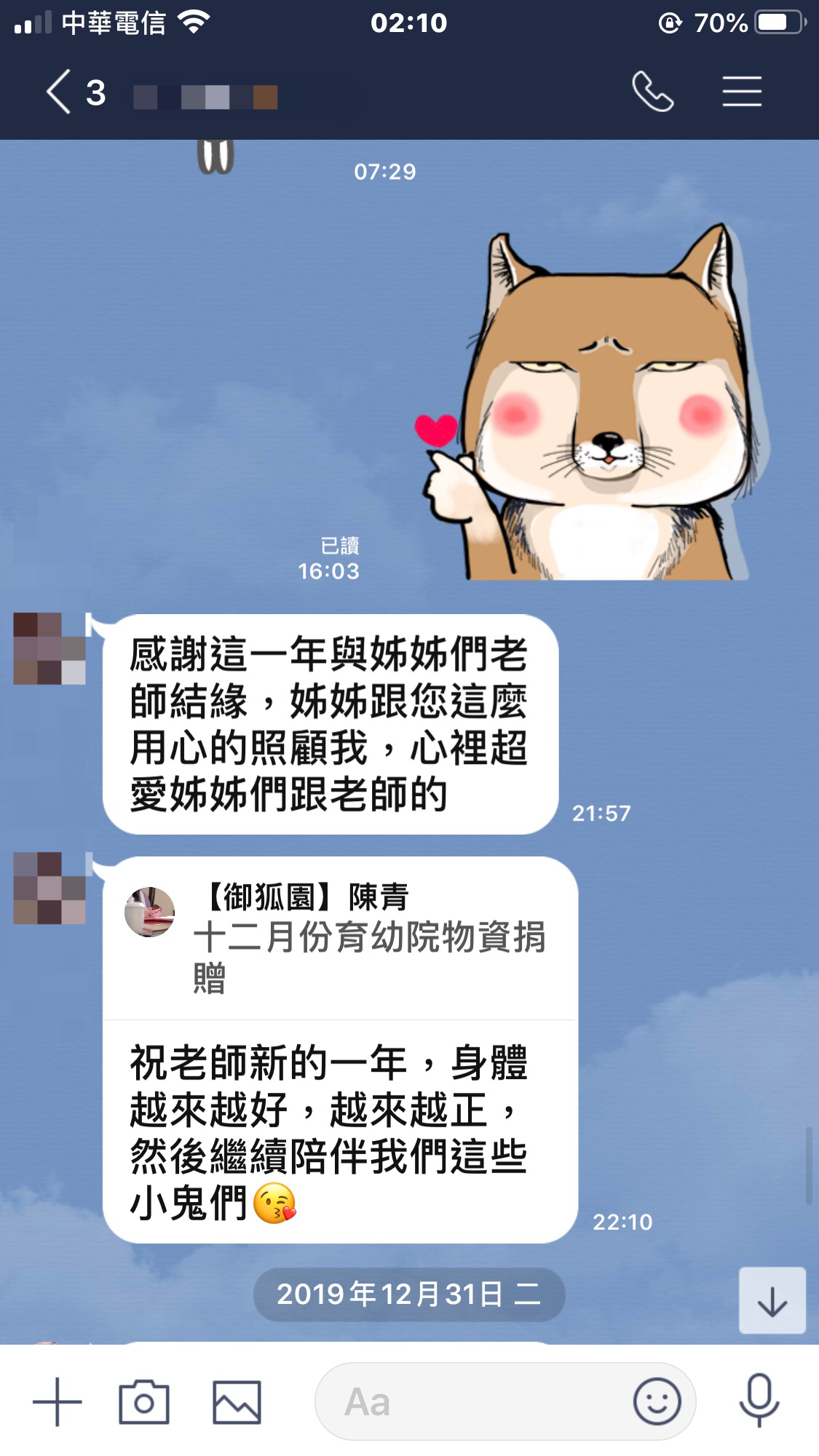819x1456 pixels.
Task: Open the photo gallery picker
Action: tap(237, 1401)
